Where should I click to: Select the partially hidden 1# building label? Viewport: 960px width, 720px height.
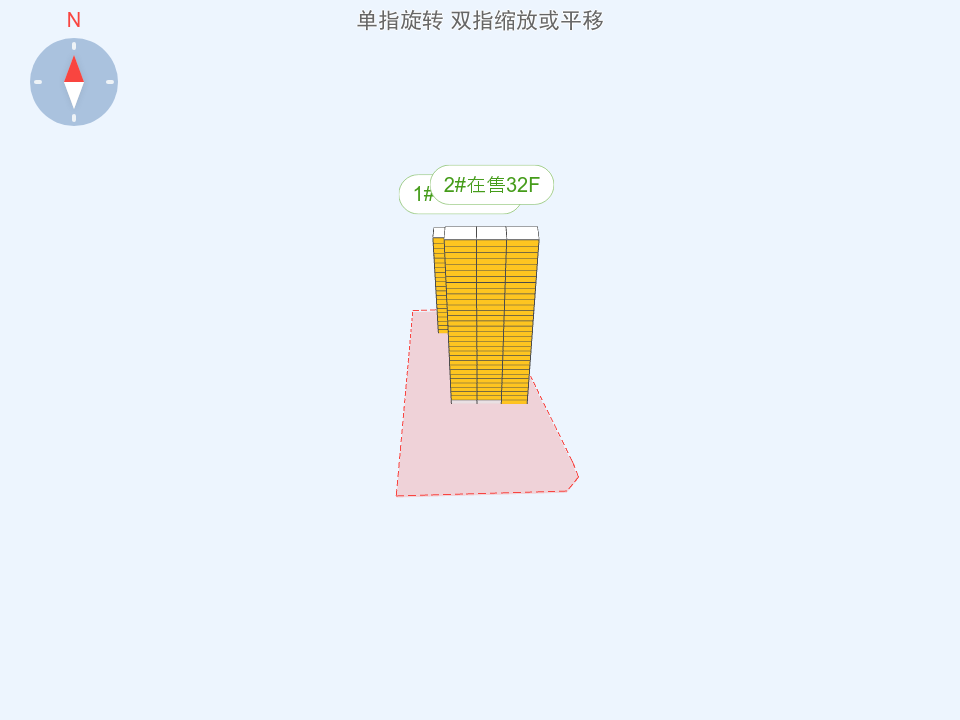click(415, 195)
